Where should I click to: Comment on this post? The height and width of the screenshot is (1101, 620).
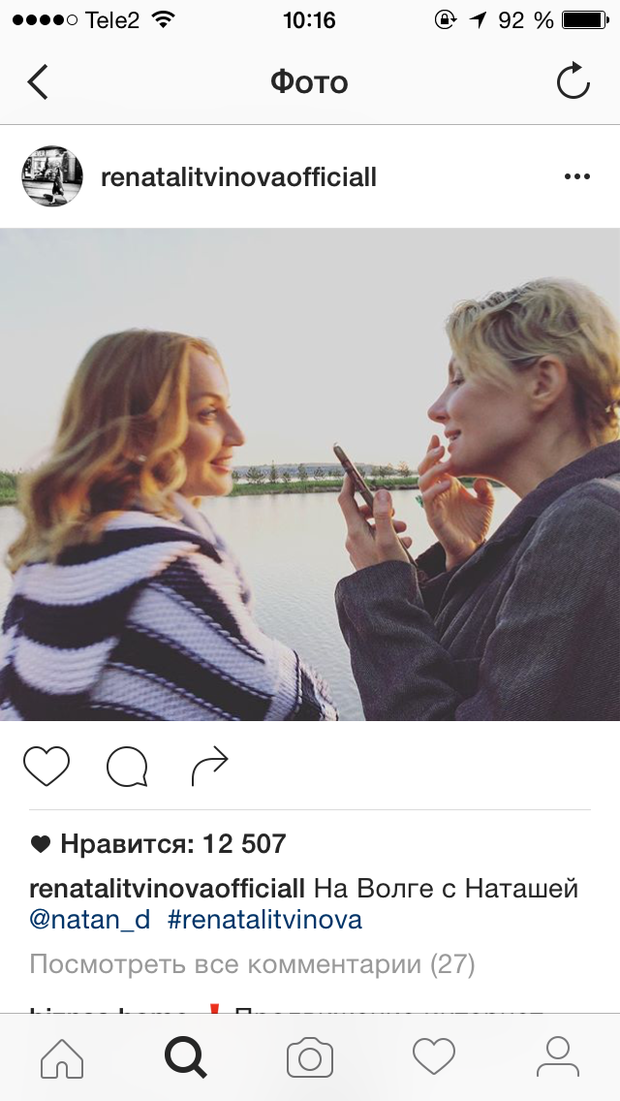click(x=127, y=767)
